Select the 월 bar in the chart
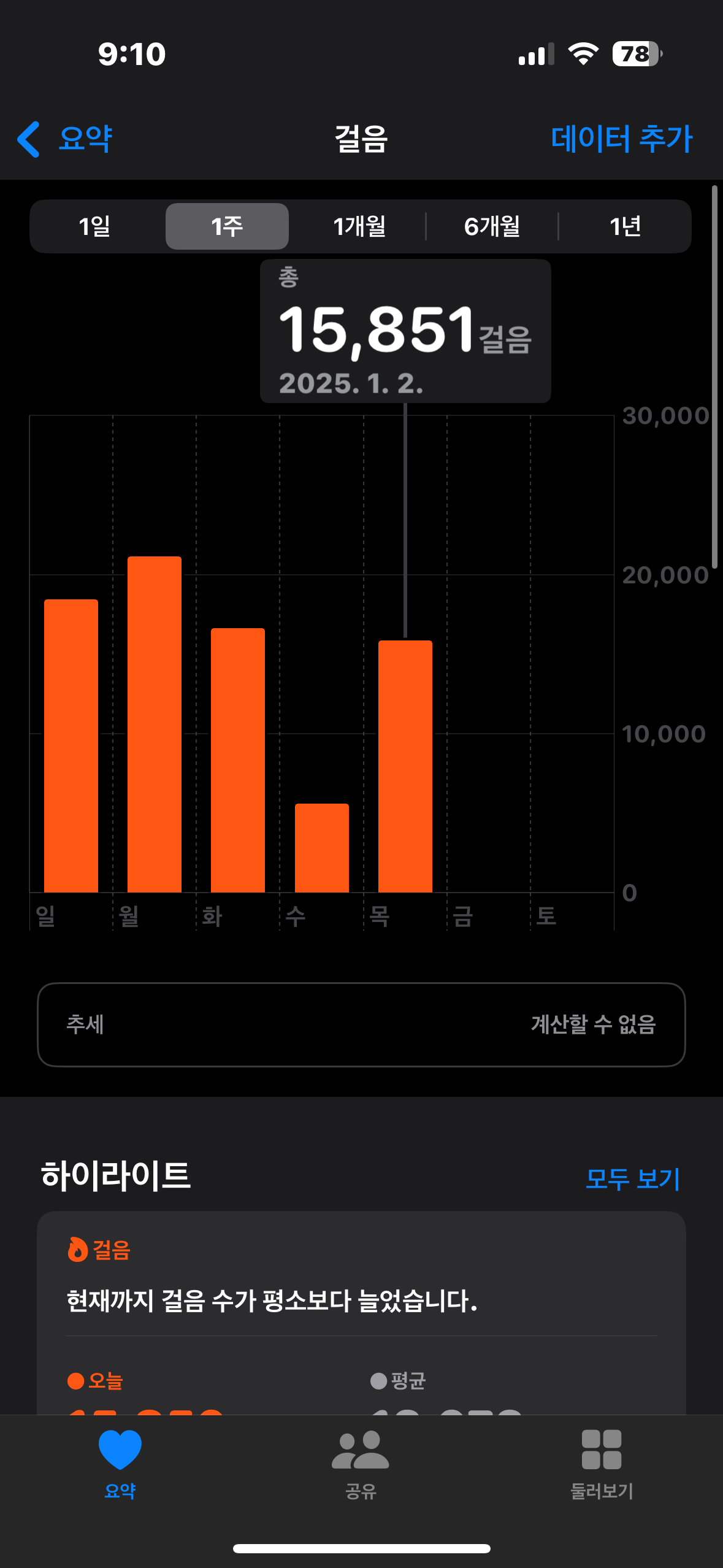This screenshot has height=1568, width=723. [155, 724]
